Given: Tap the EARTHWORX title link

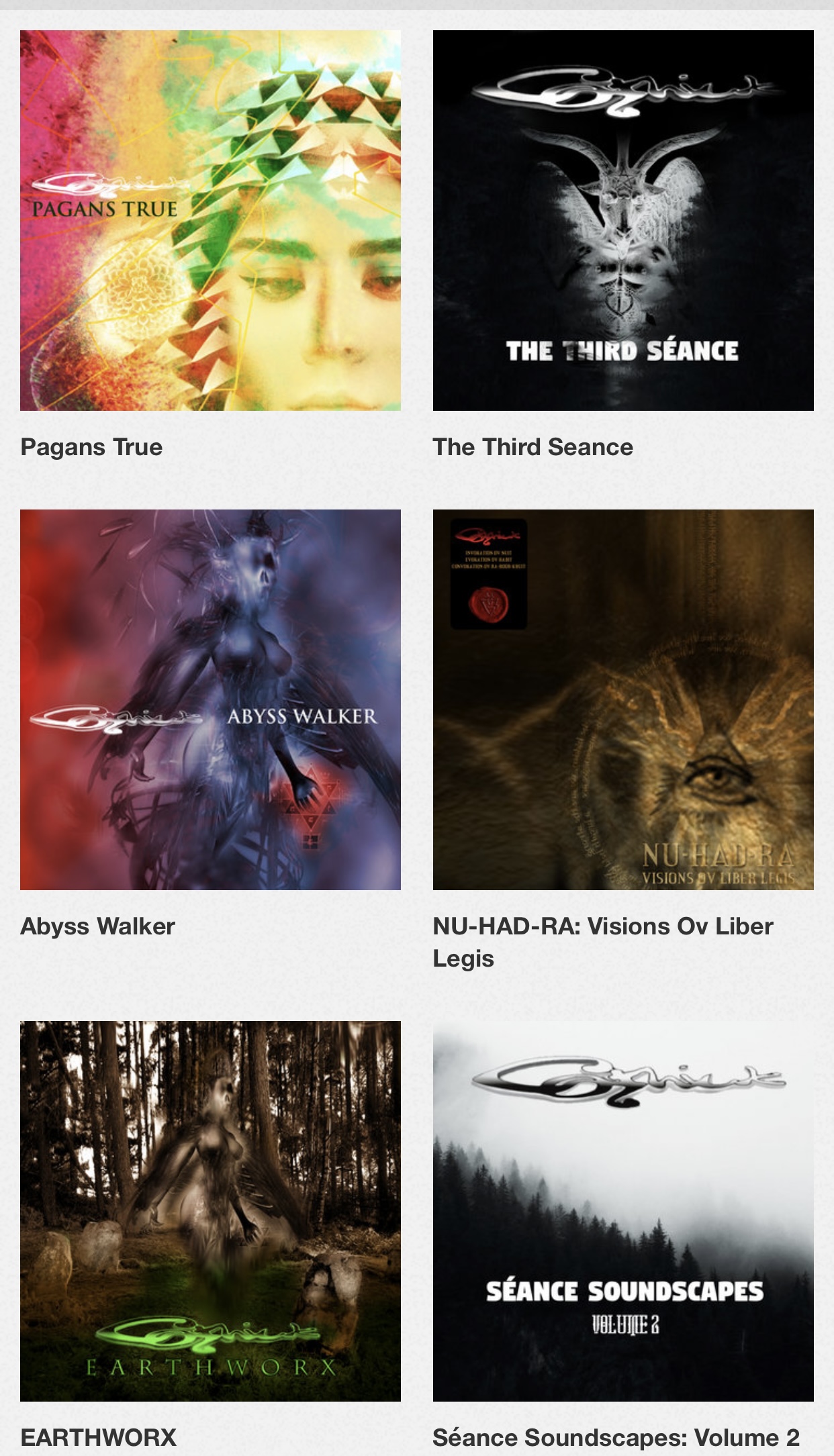Looking at the screenshot, I should pos(98,1437).
